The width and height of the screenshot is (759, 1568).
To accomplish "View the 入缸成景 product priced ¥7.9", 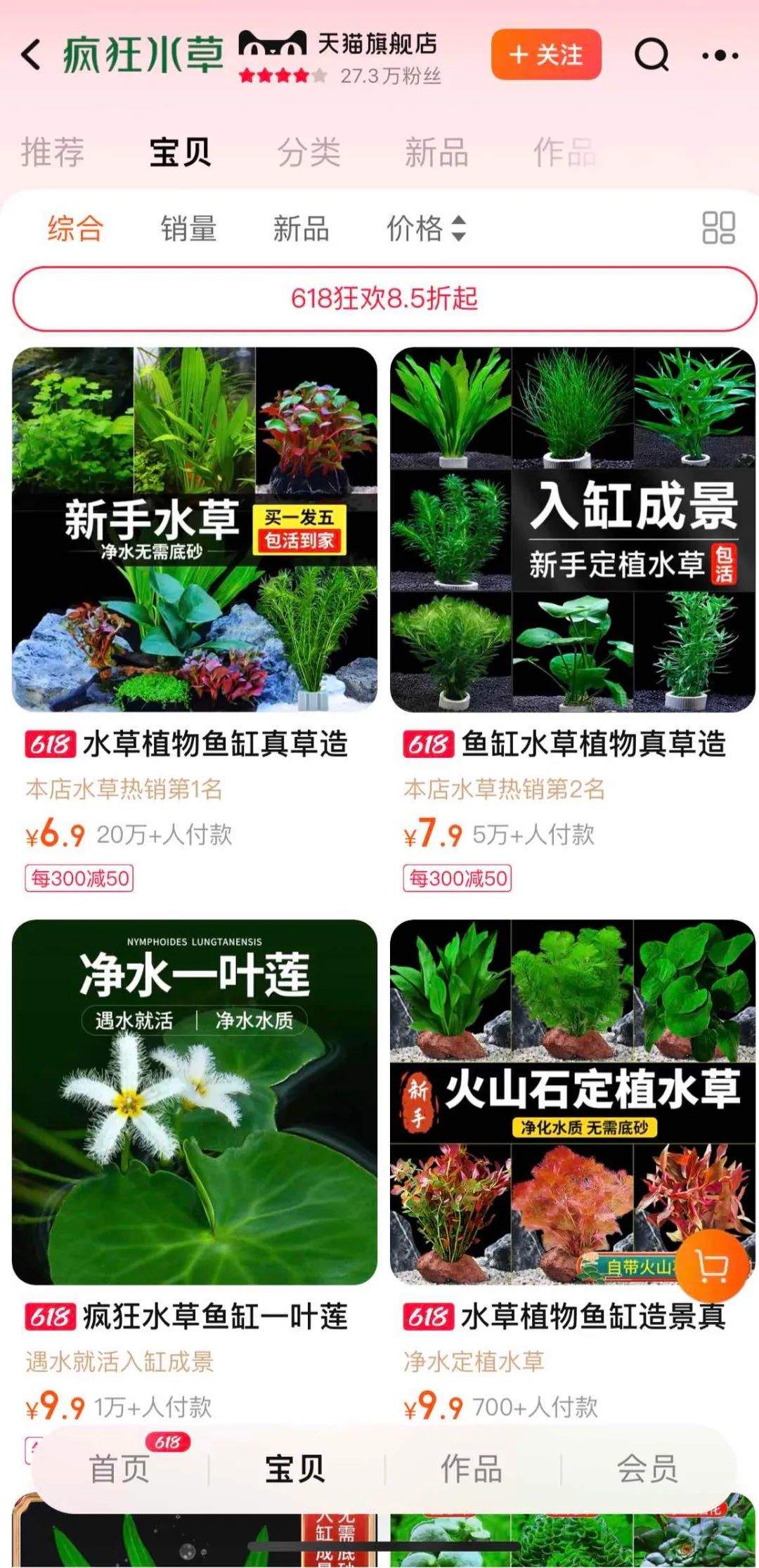I will [x=573, y=530].
